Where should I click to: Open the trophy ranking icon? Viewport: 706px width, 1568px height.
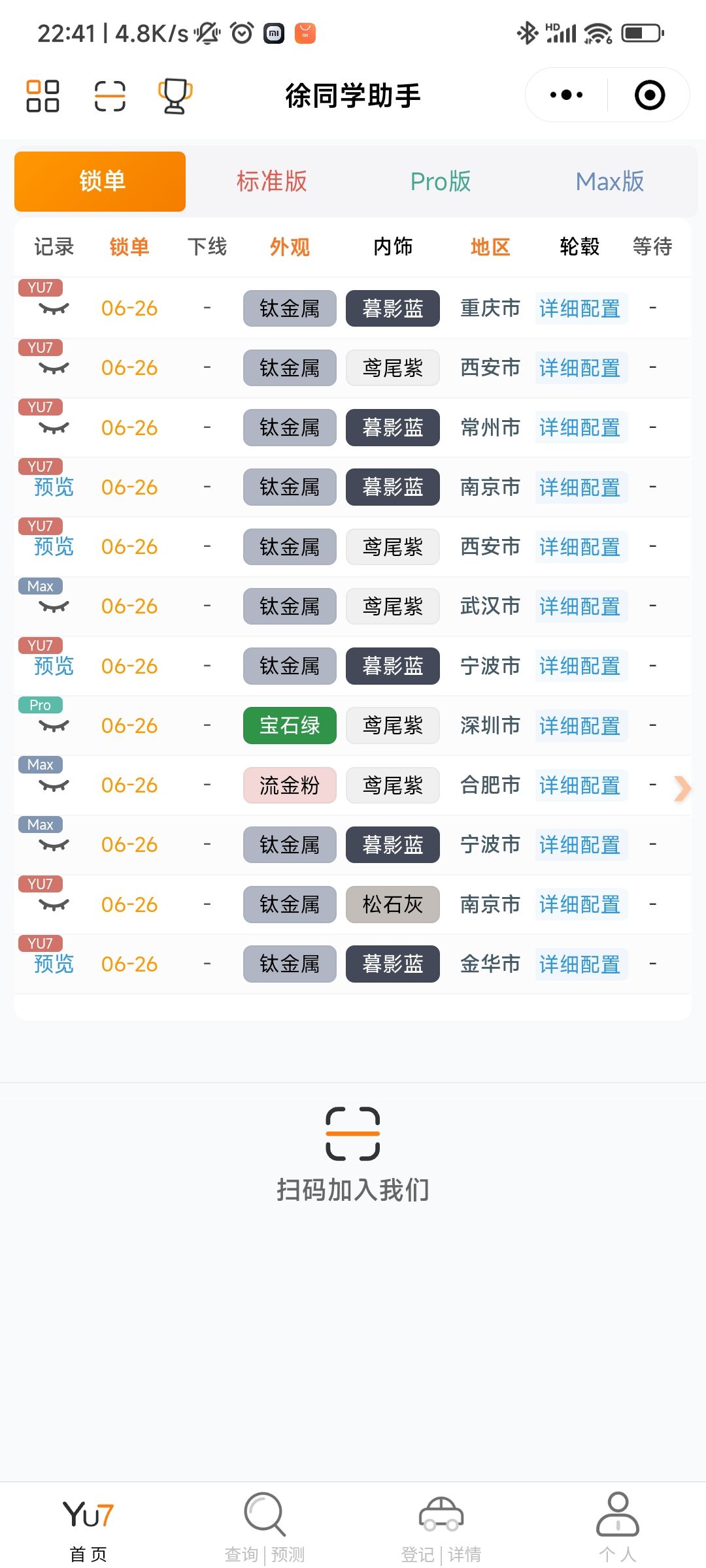pos(175,95)
